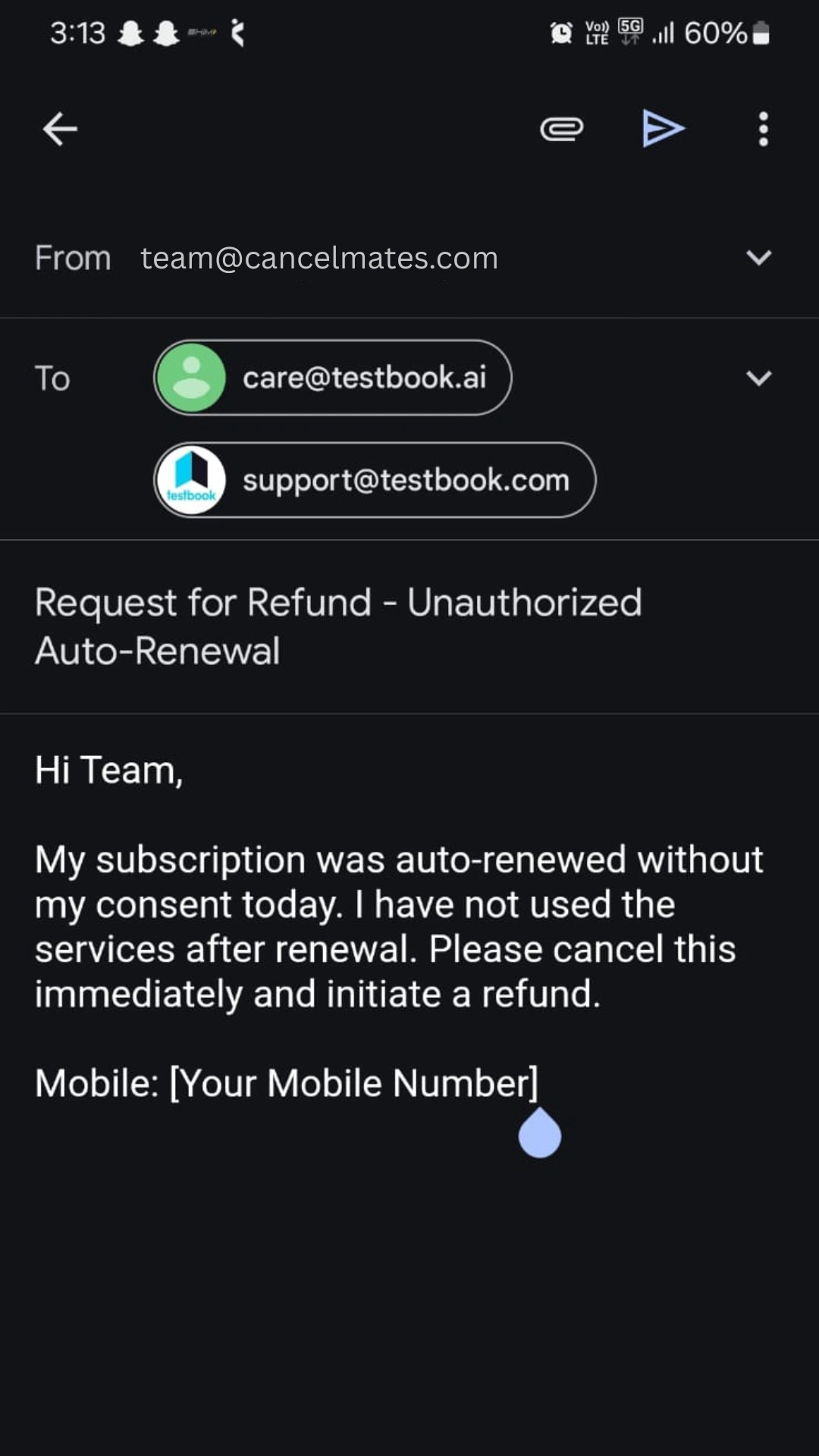
Task: Expand the To recipients field
Action: (x=758, y=378)
